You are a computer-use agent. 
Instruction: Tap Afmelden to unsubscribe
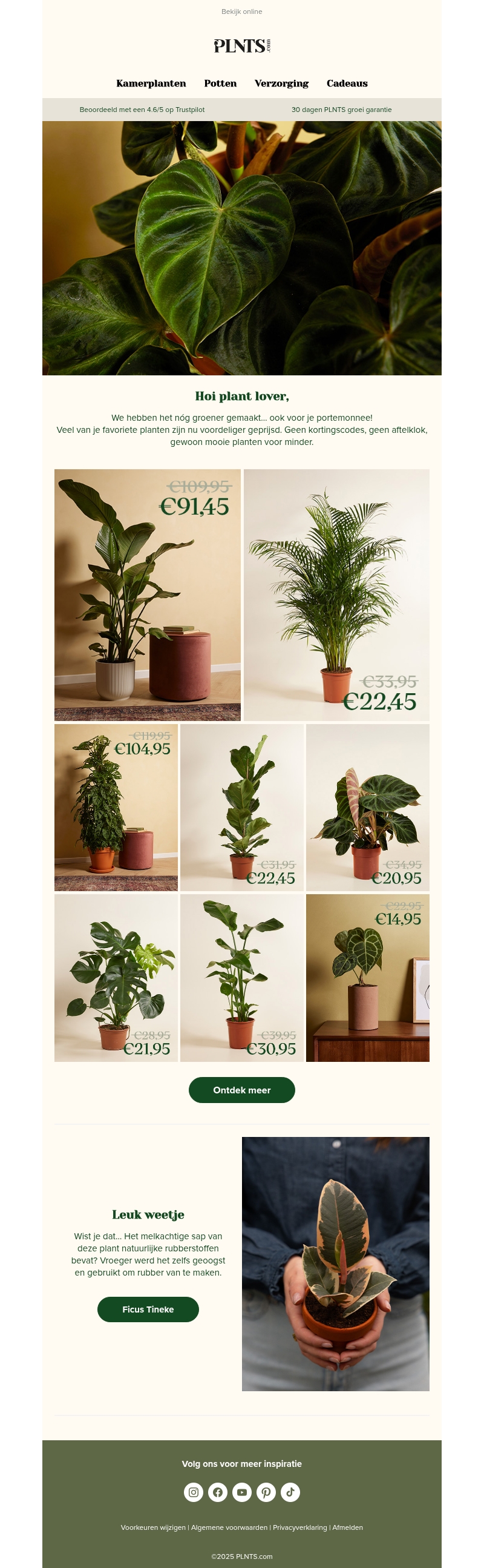click(x=347, y=1527)
